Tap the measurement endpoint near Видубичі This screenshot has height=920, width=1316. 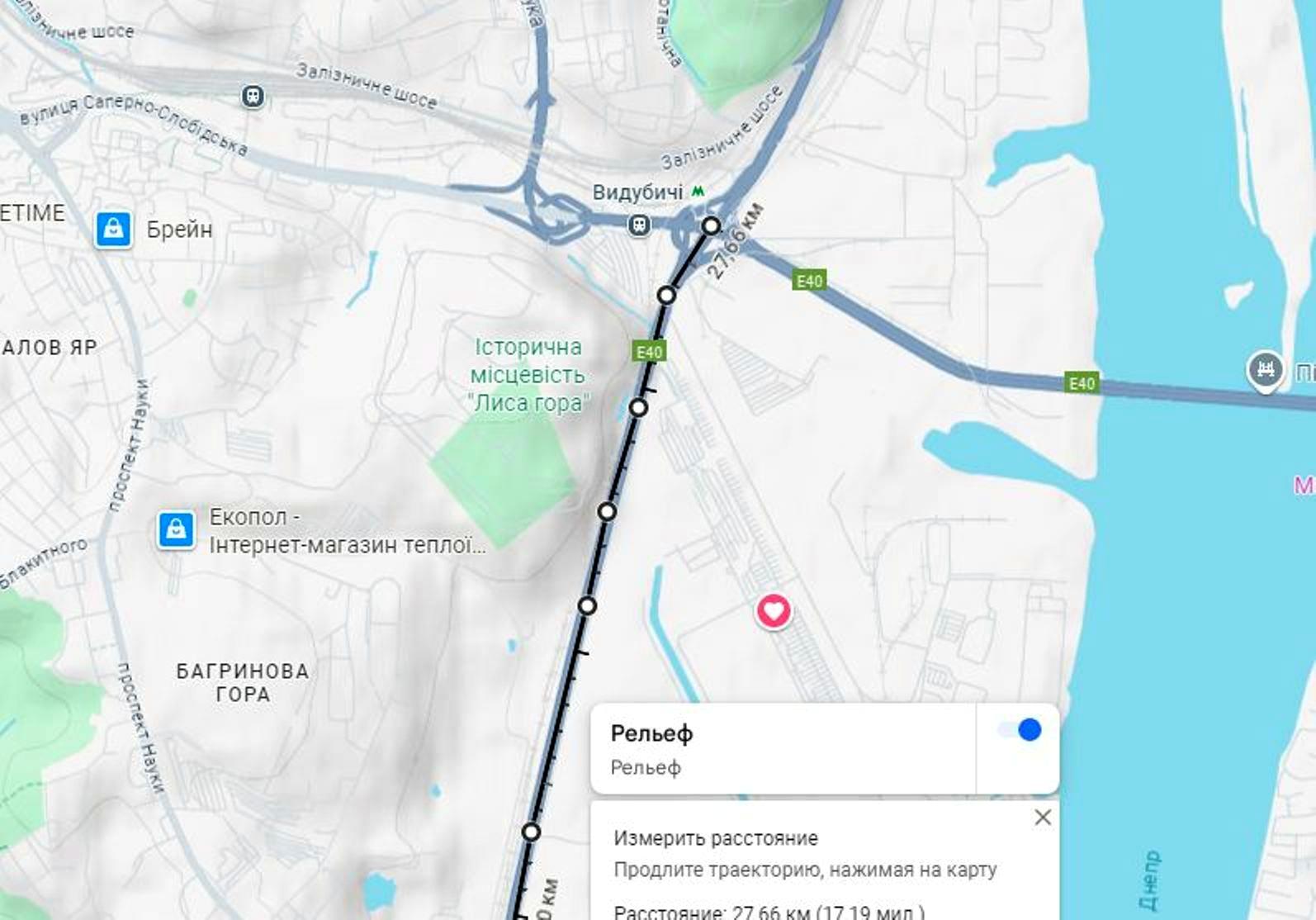[711, 225]
